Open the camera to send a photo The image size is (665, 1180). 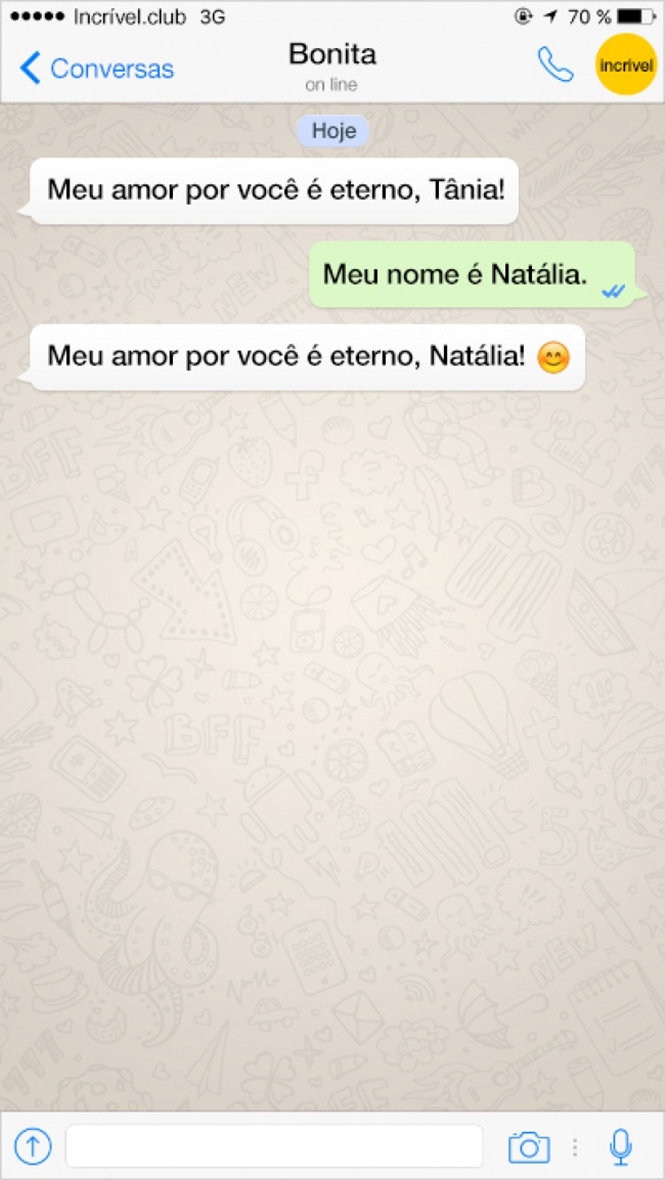coord(529,1146)
